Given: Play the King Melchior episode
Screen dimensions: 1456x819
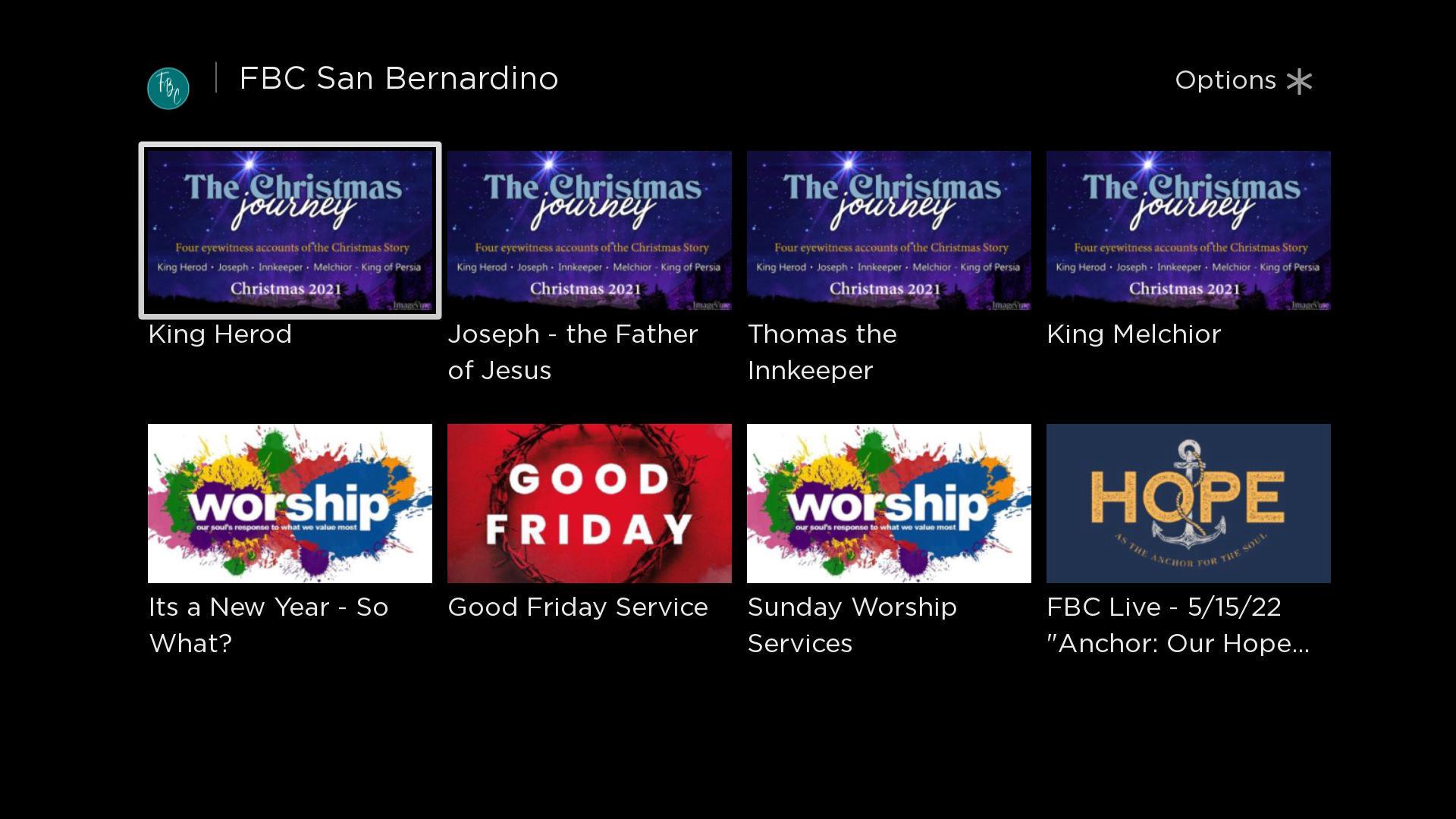Looking at the screenshot, I should [x=1188, y=231].
